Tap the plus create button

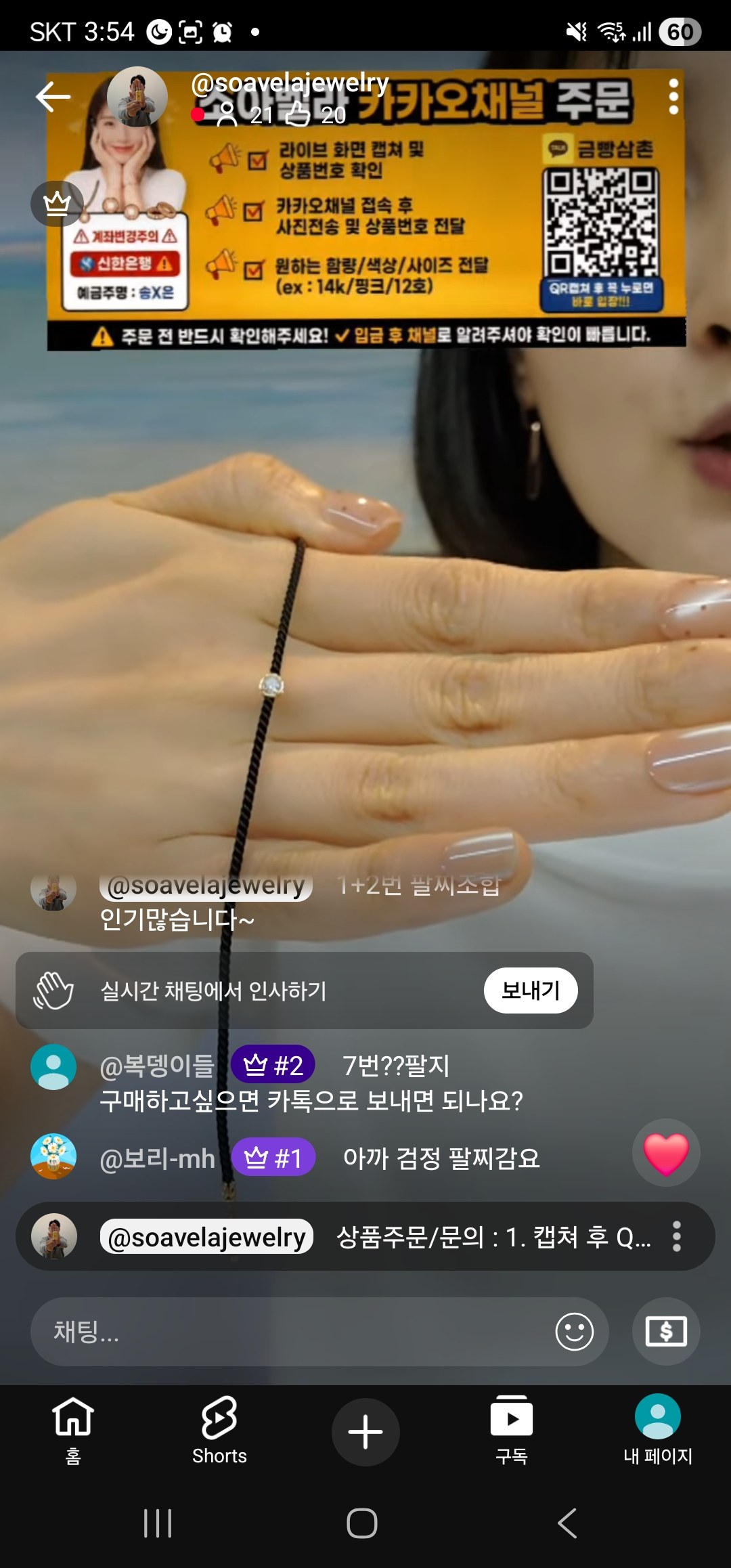coord(365,1432)
